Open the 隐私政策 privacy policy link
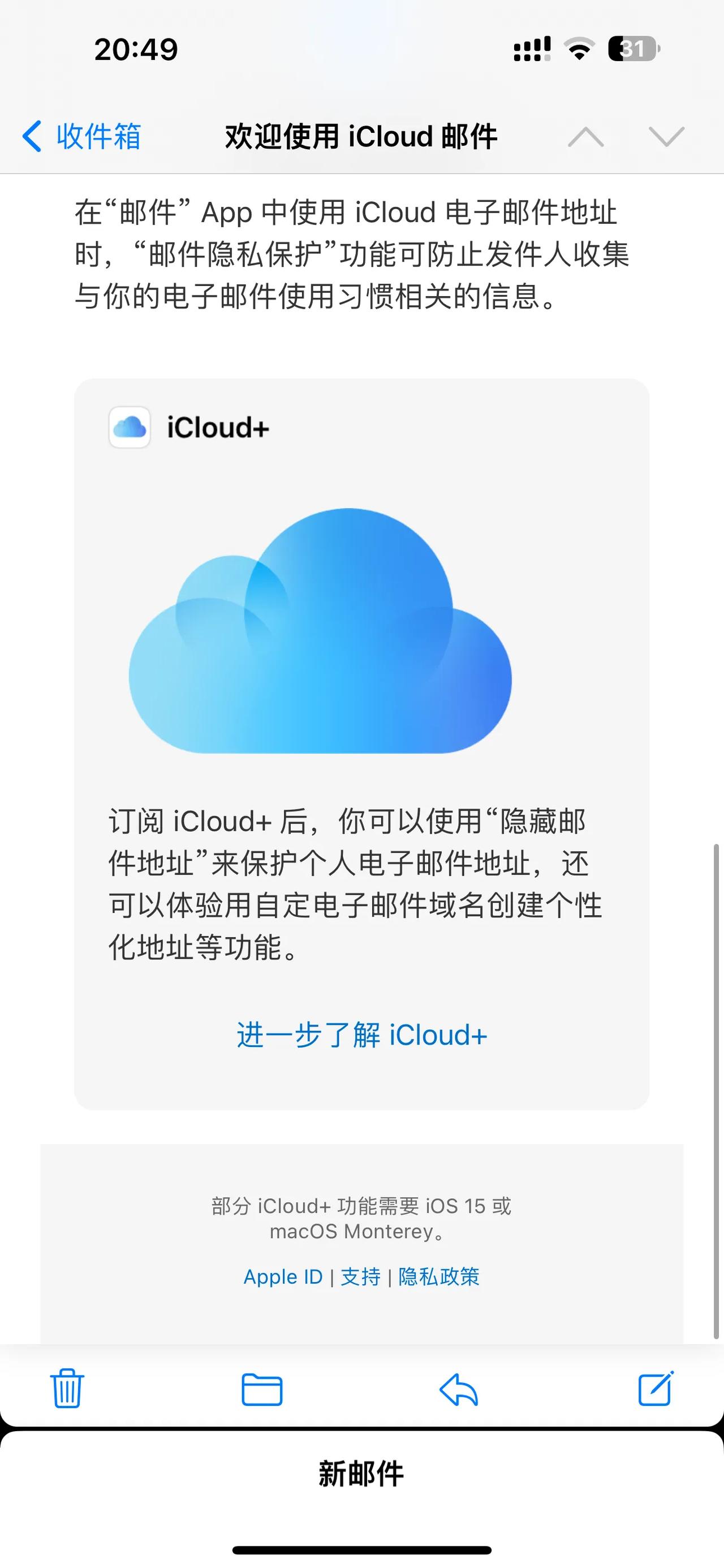724x1568 pixels. pyautogui.click(x=438, y=1276)
